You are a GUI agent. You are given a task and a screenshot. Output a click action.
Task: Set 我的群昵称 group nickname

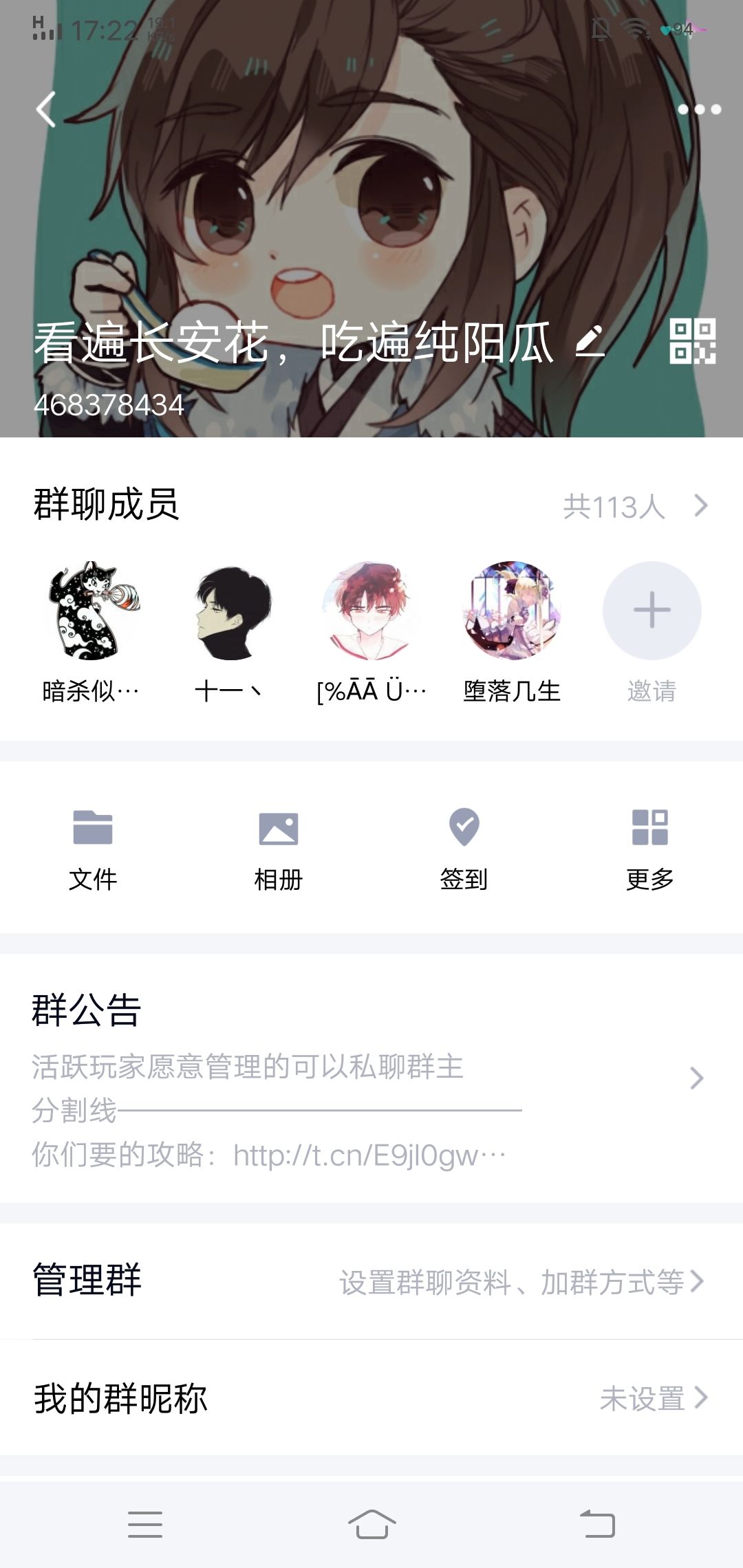371,1397
